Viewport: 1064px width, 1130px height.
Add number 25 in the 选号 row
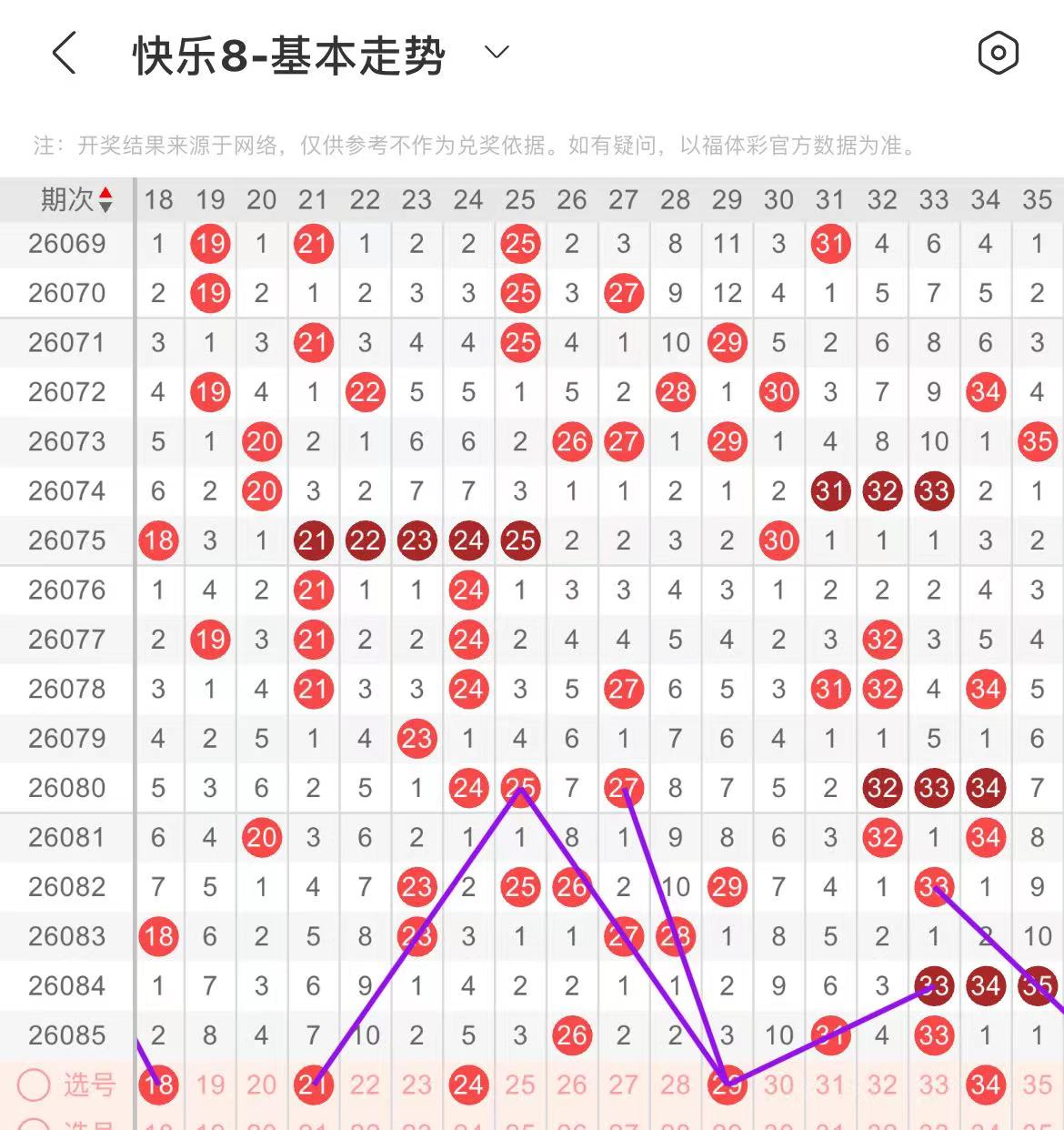[520, 1085]
